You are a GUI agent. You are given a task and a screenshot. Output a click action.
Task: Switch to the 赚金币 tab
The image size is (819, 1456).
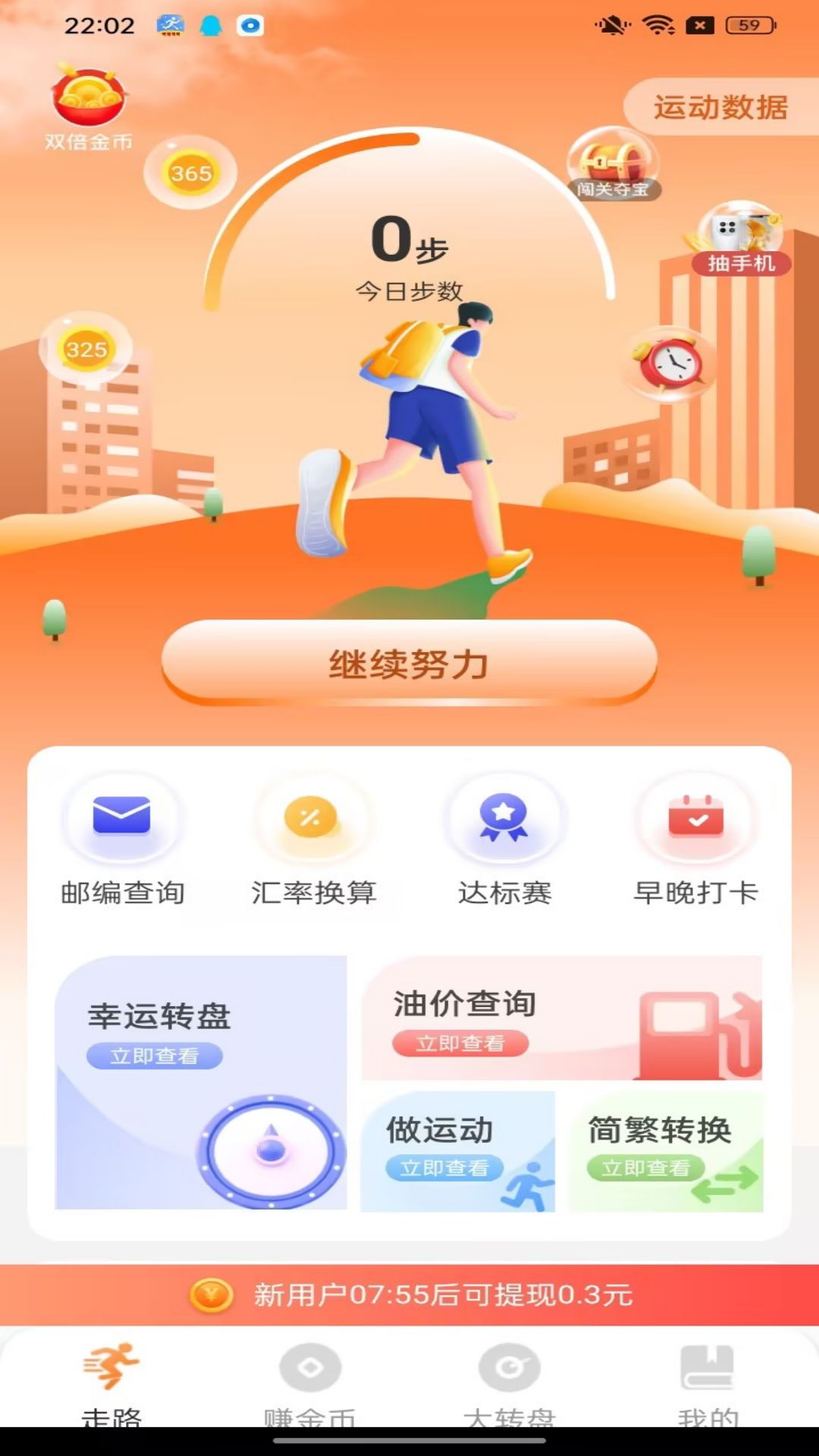310,1384
